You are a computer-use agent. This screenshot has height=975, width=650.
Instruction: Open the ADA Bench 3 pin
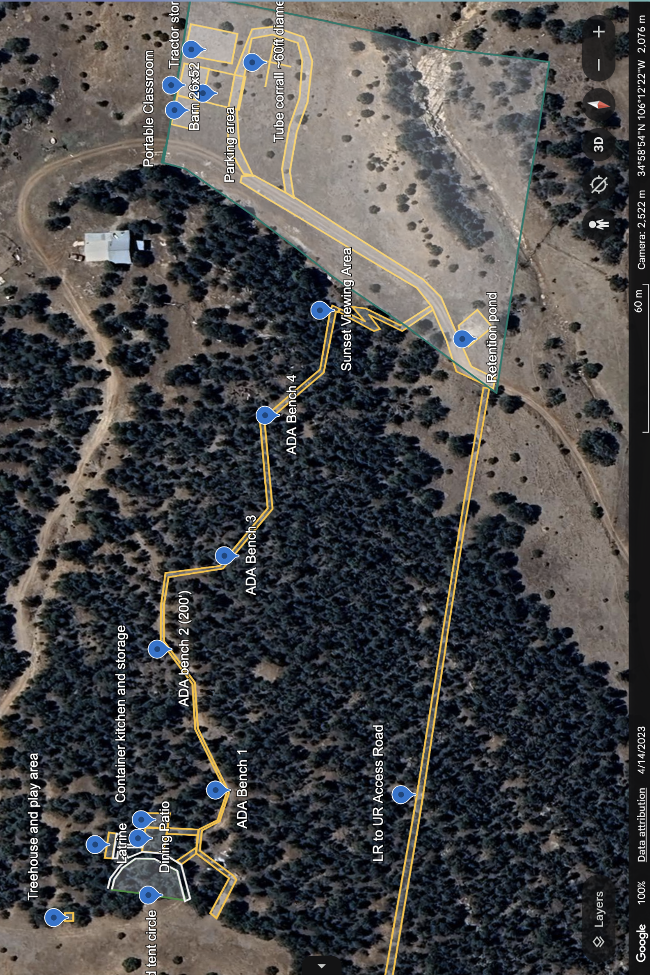click(224, 555)
